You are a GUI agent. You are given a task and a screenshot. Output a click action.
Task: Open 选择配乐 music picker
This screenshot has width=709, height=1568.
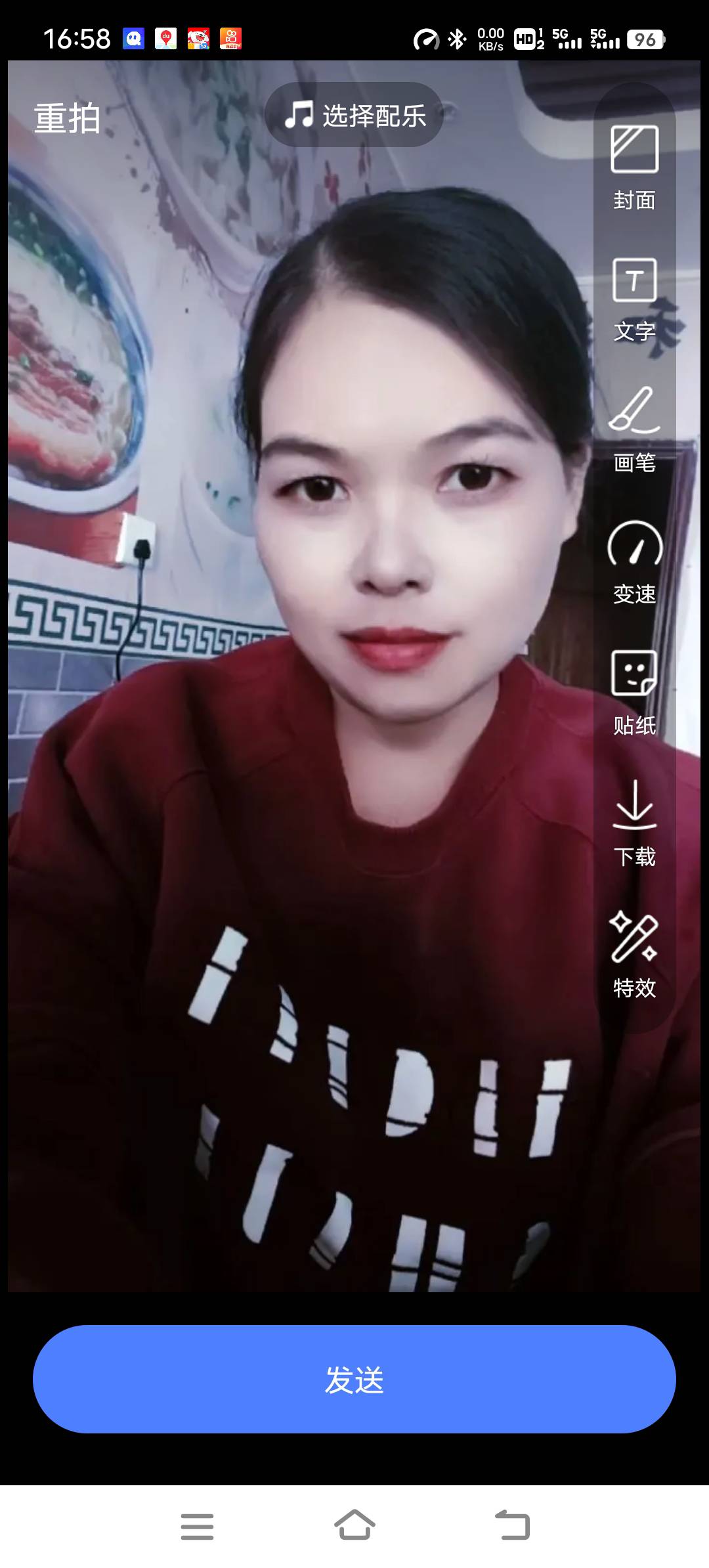(x=354, y=115)
